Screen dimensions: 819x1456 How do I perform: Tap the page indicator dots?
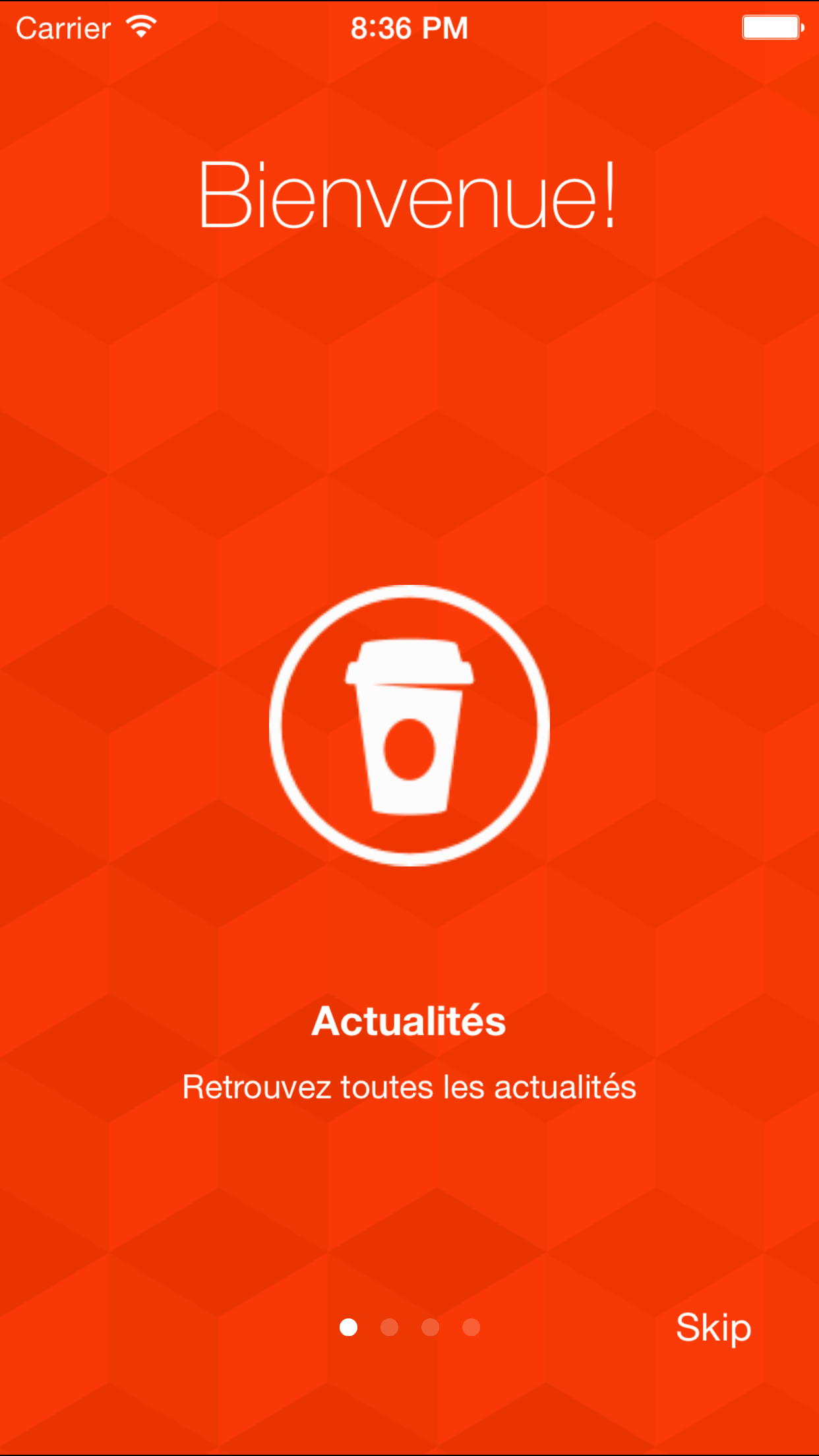409,1327
